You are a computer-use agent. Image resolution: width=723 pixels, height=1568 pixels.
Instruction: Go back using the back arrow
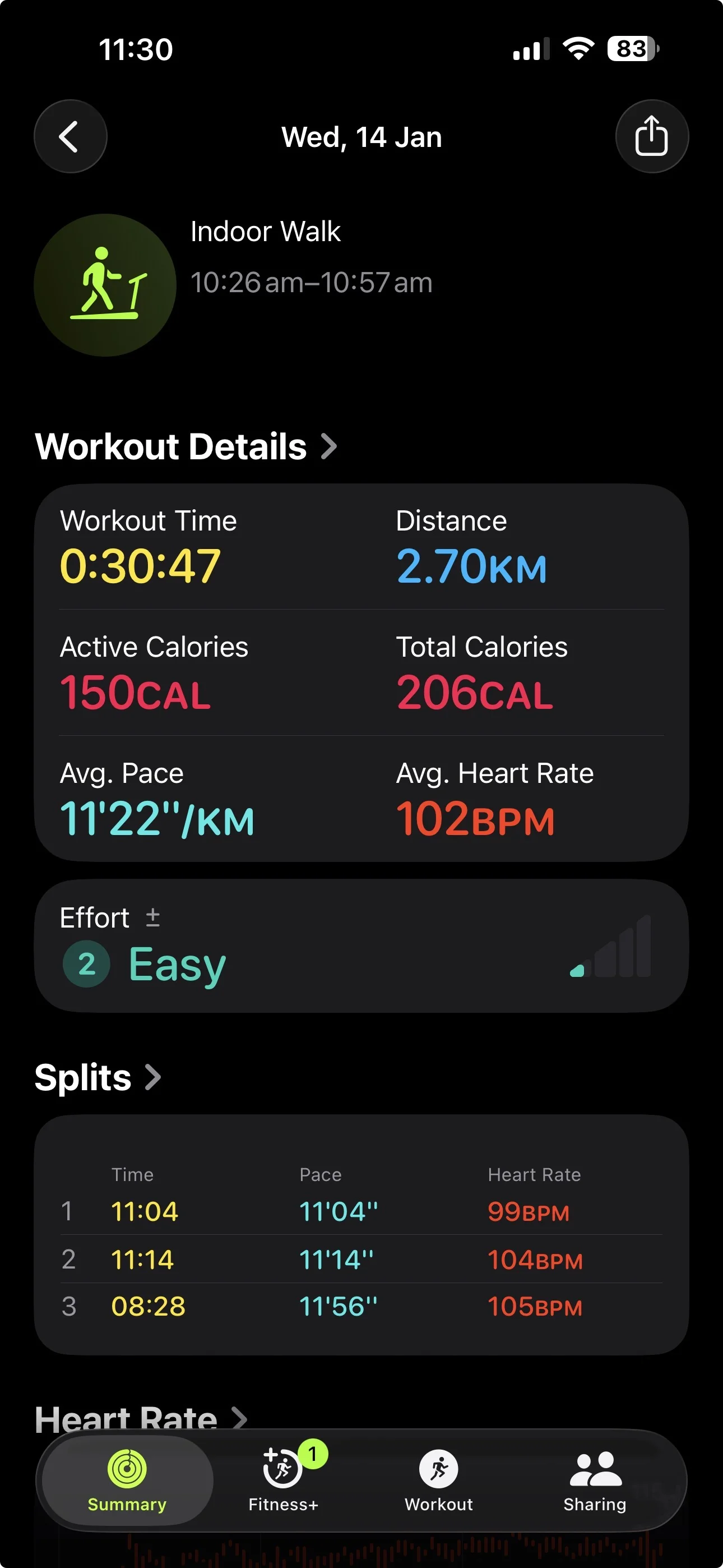click(70, 136)
